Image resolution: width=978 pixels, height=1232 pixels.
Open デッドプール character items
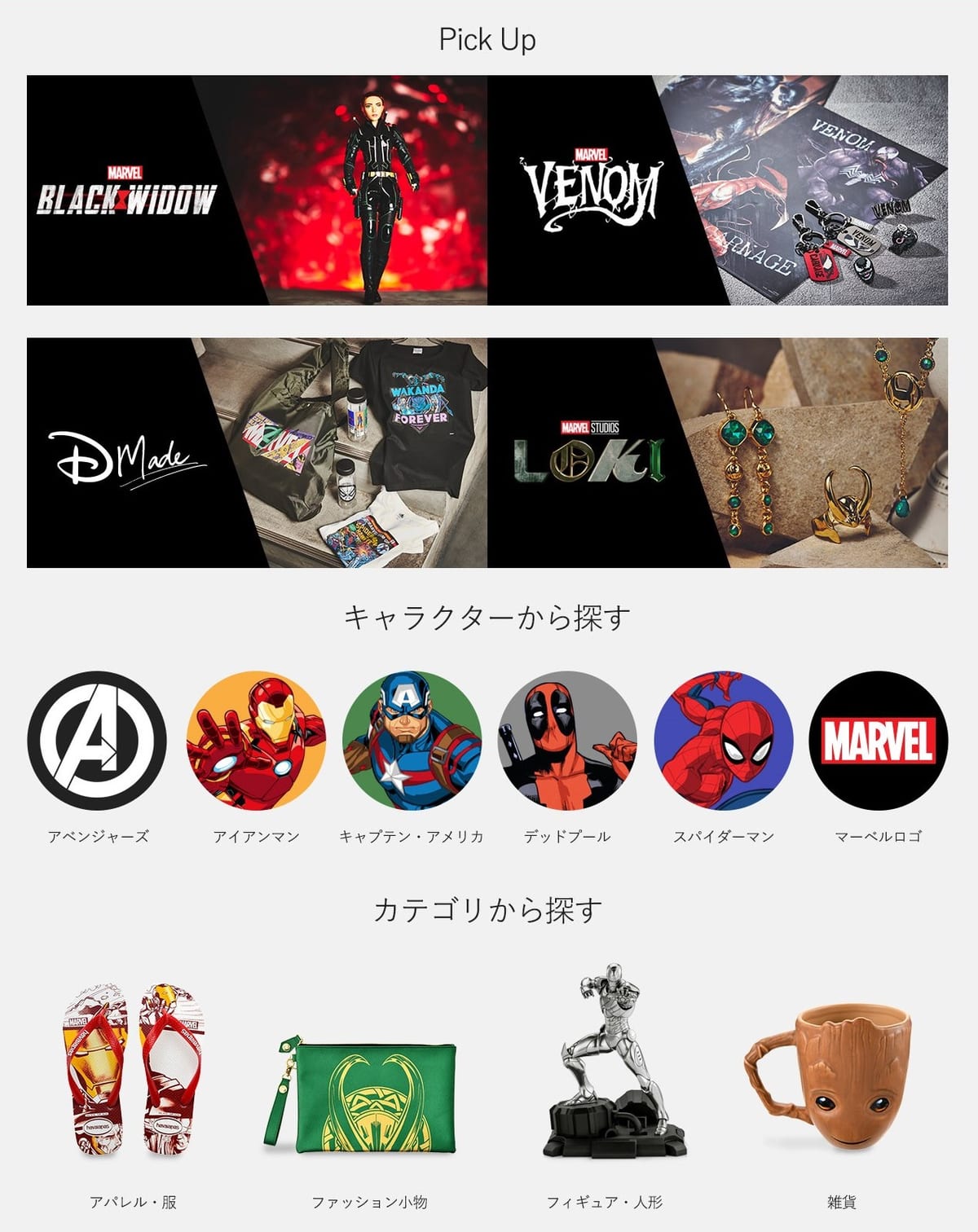(567, 741)
